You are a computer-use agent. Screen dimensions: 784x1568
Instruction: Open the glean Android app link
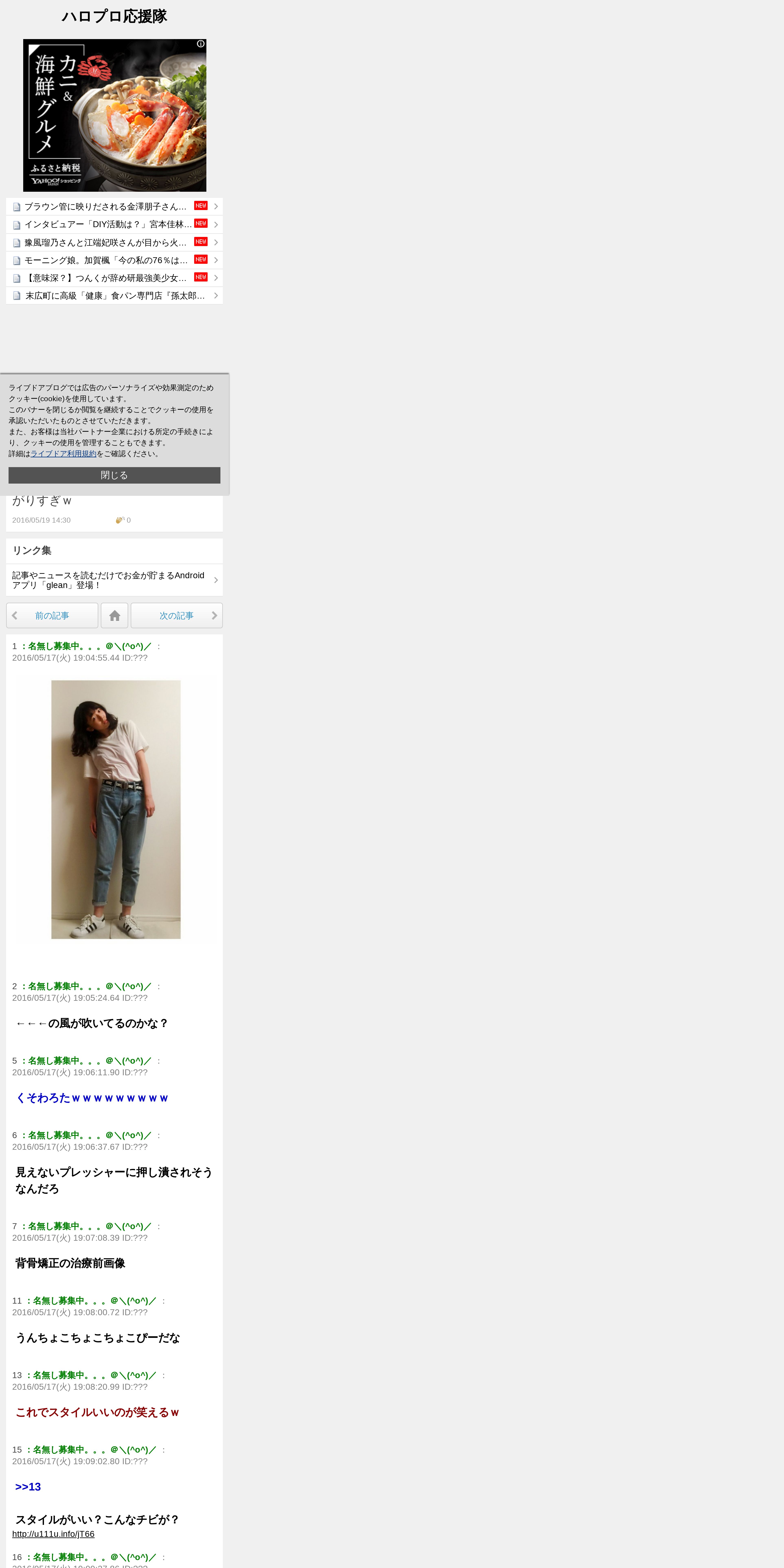tap(114, 580)
